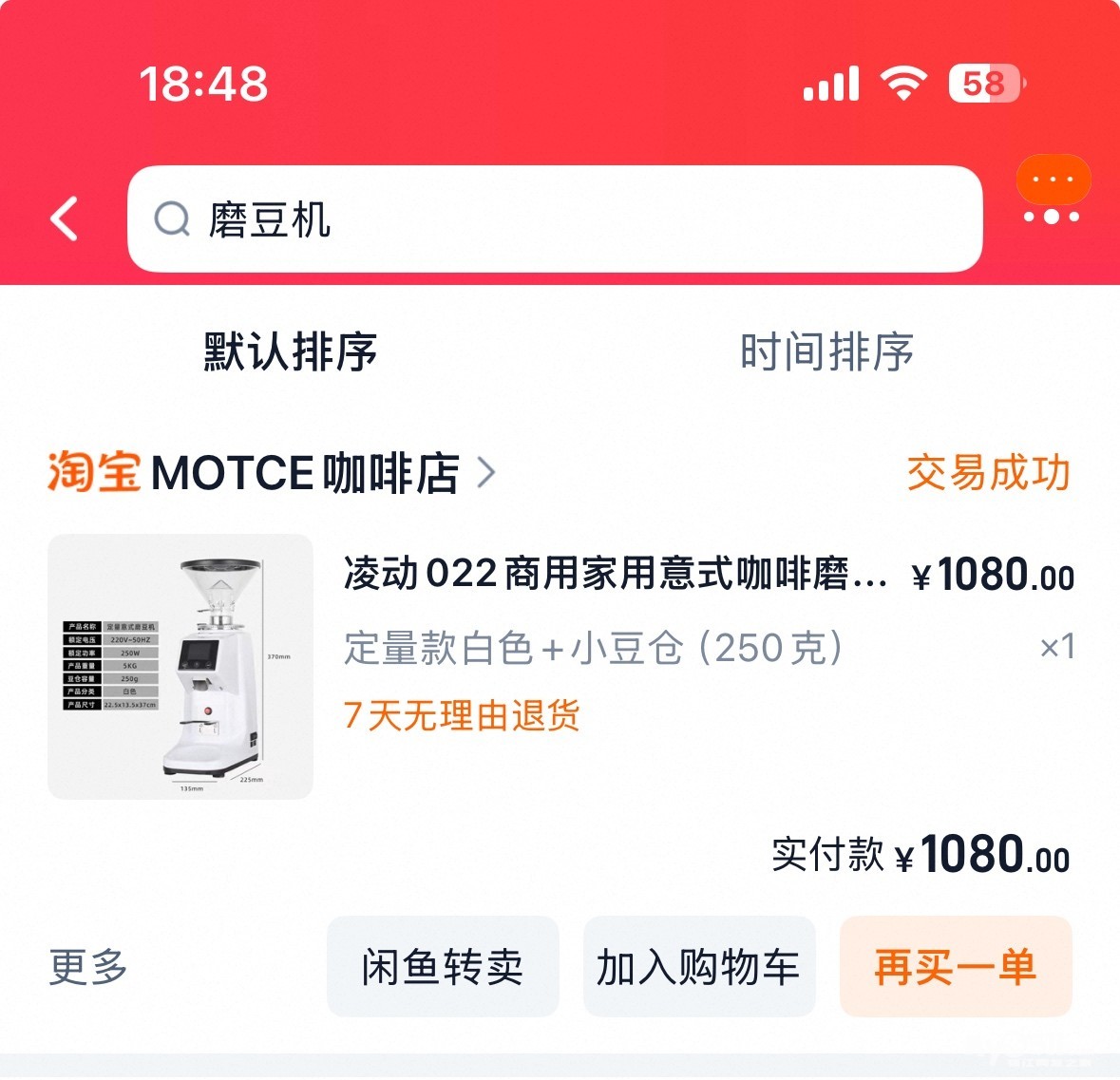The image size is (1120, 1080).
Task: Switch to the 时间排序 tab
Action: point(826,352)
